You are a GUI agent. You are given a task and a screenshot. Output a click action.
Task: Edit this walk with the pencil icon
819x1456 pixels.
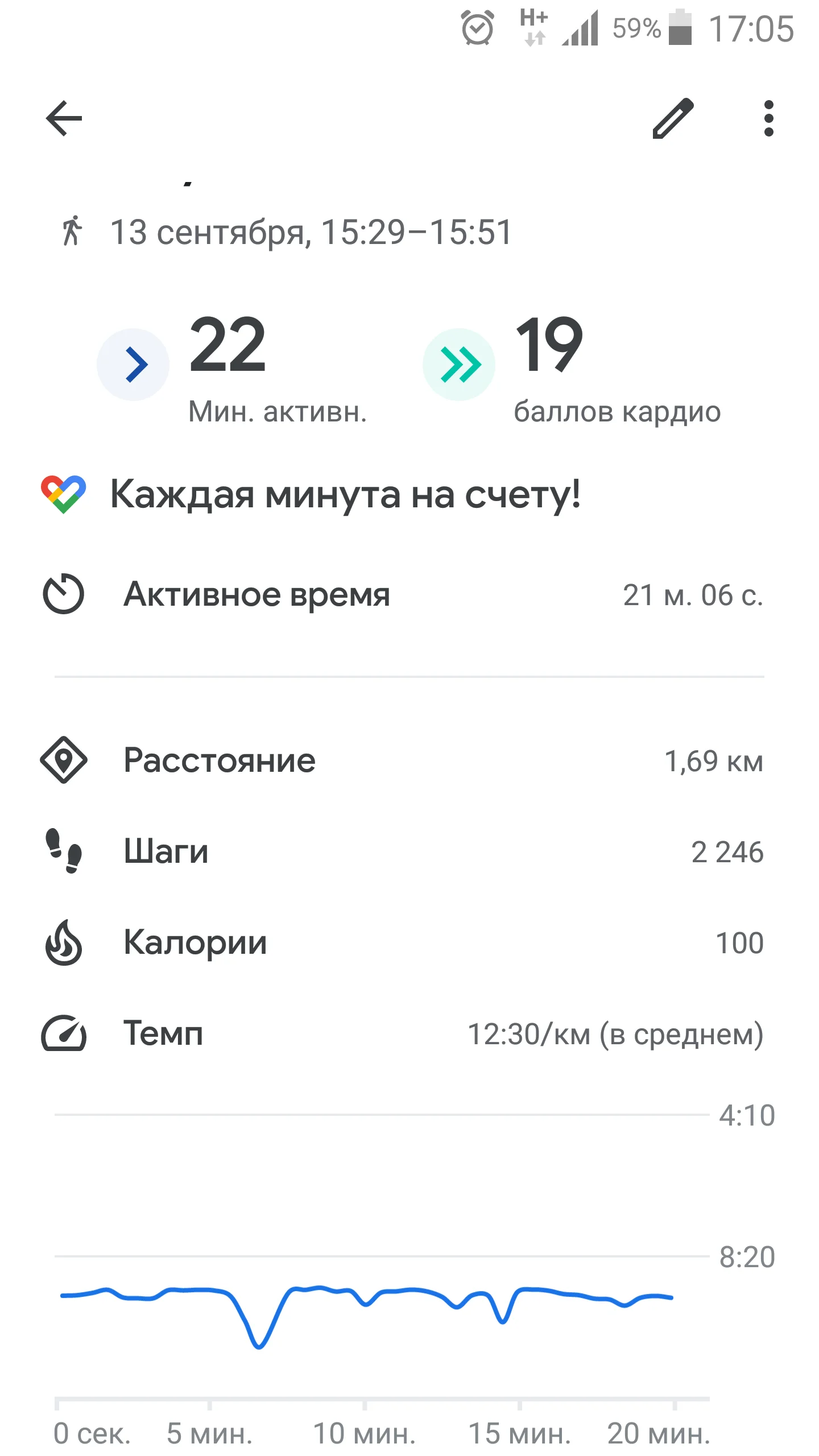pos(673,118)
